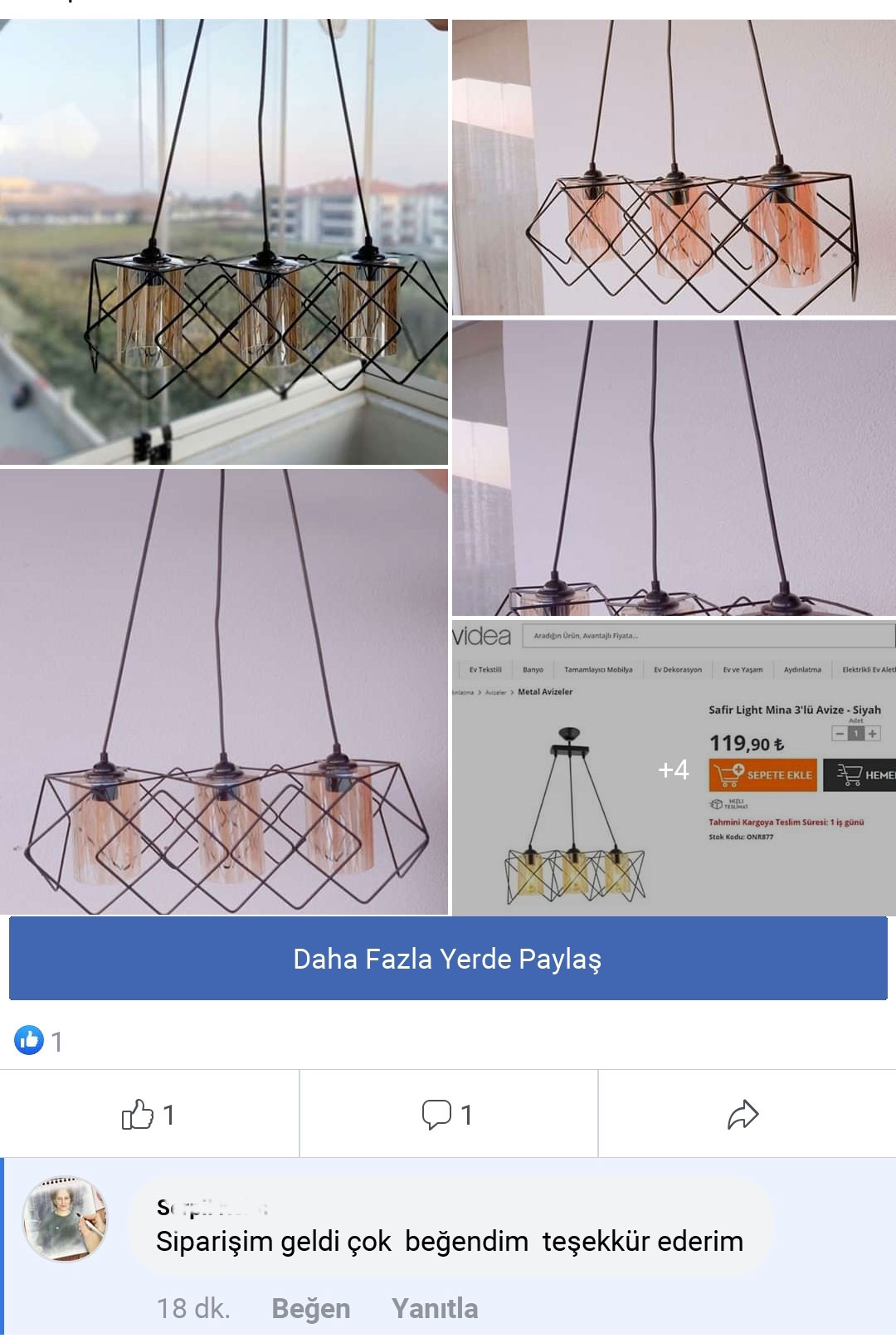Screen dimensions: 896x1343
Task: Open the bottom-left chandelier photo
Action: pyautogui.click(x=224, y=691)
